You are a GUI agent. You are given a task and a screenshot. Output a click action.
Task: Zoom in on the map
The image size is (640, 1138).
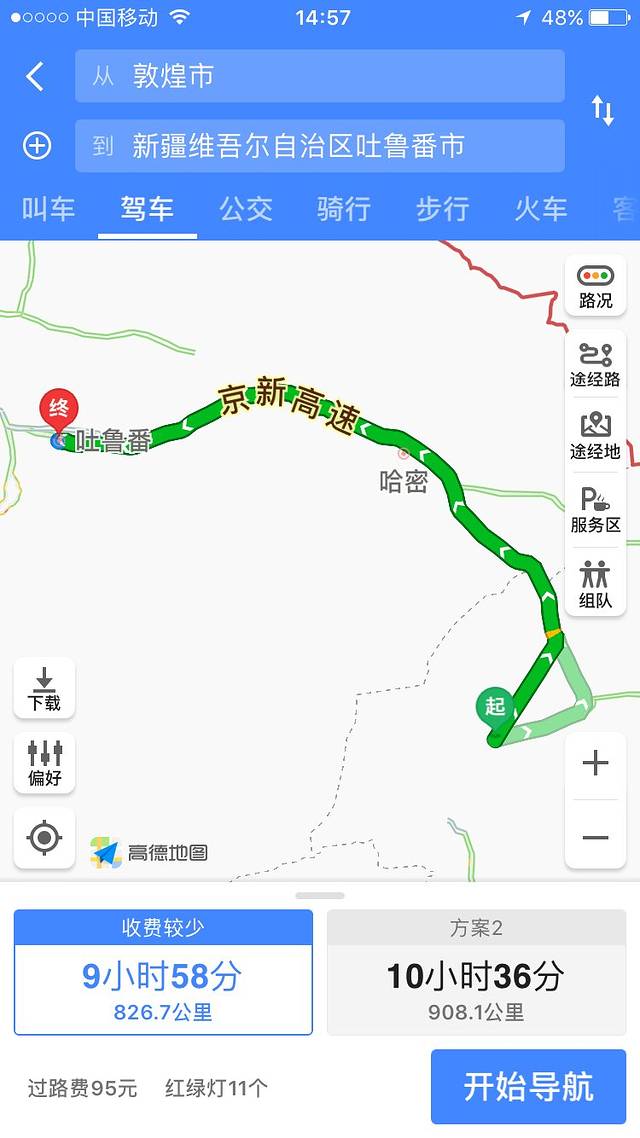pos(595,764)
